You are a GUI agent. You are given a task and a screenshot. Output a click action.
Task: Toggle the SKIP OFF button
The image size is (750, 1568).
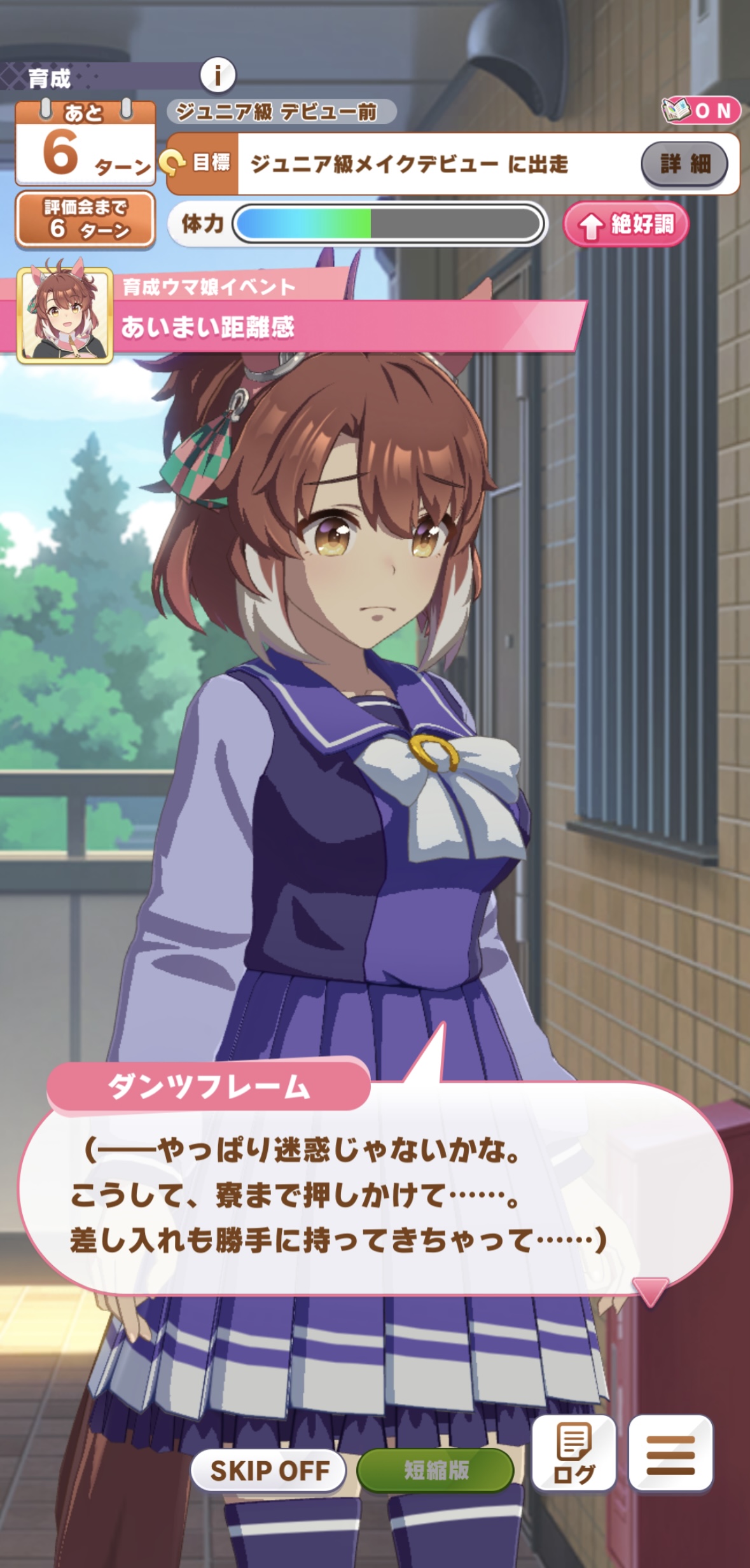[268, 1470]
